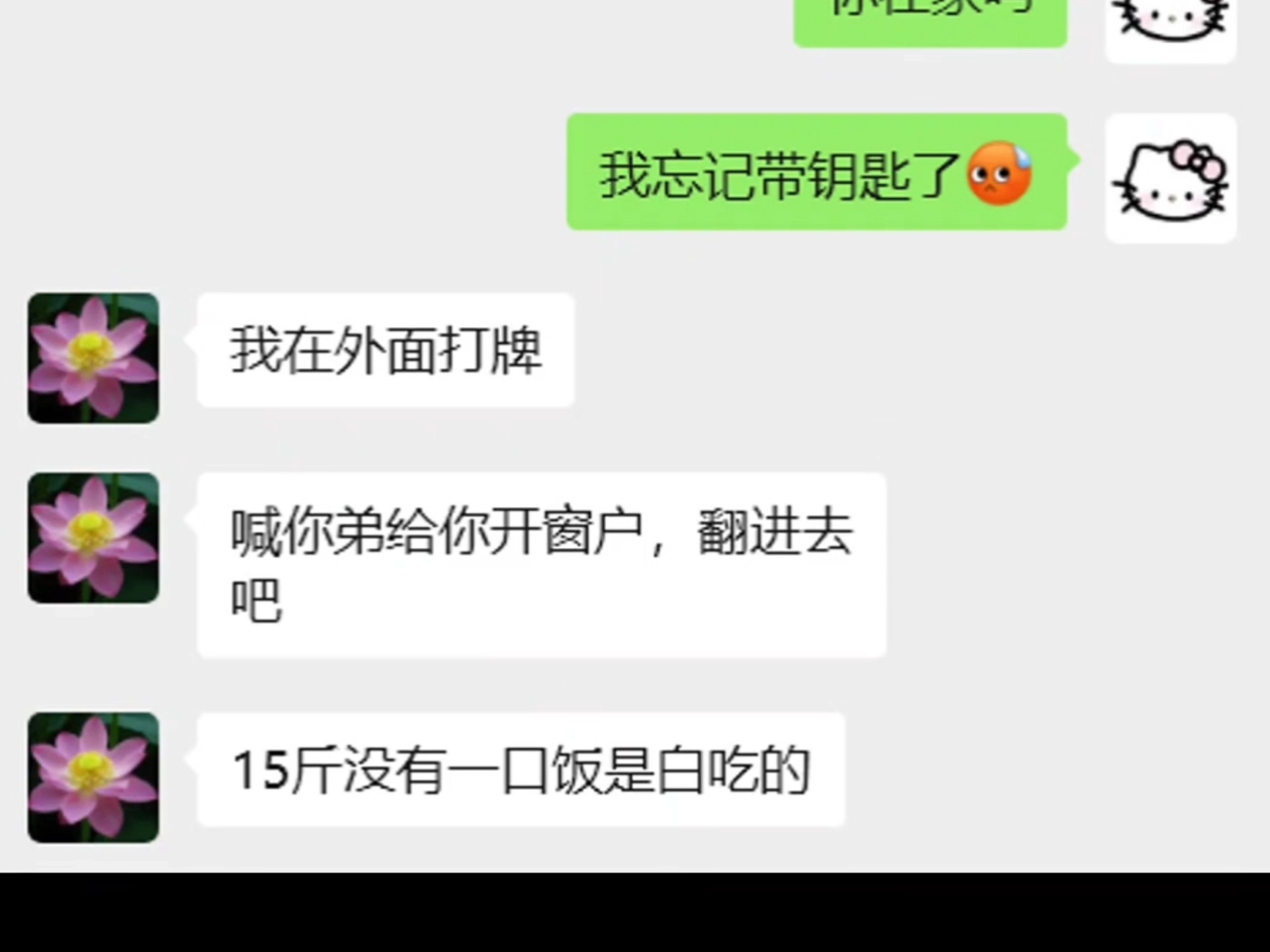View profile from avatar beside 15斤没有一口饭是白吃的
The image size is (1270, 952).
click(93, 777)
